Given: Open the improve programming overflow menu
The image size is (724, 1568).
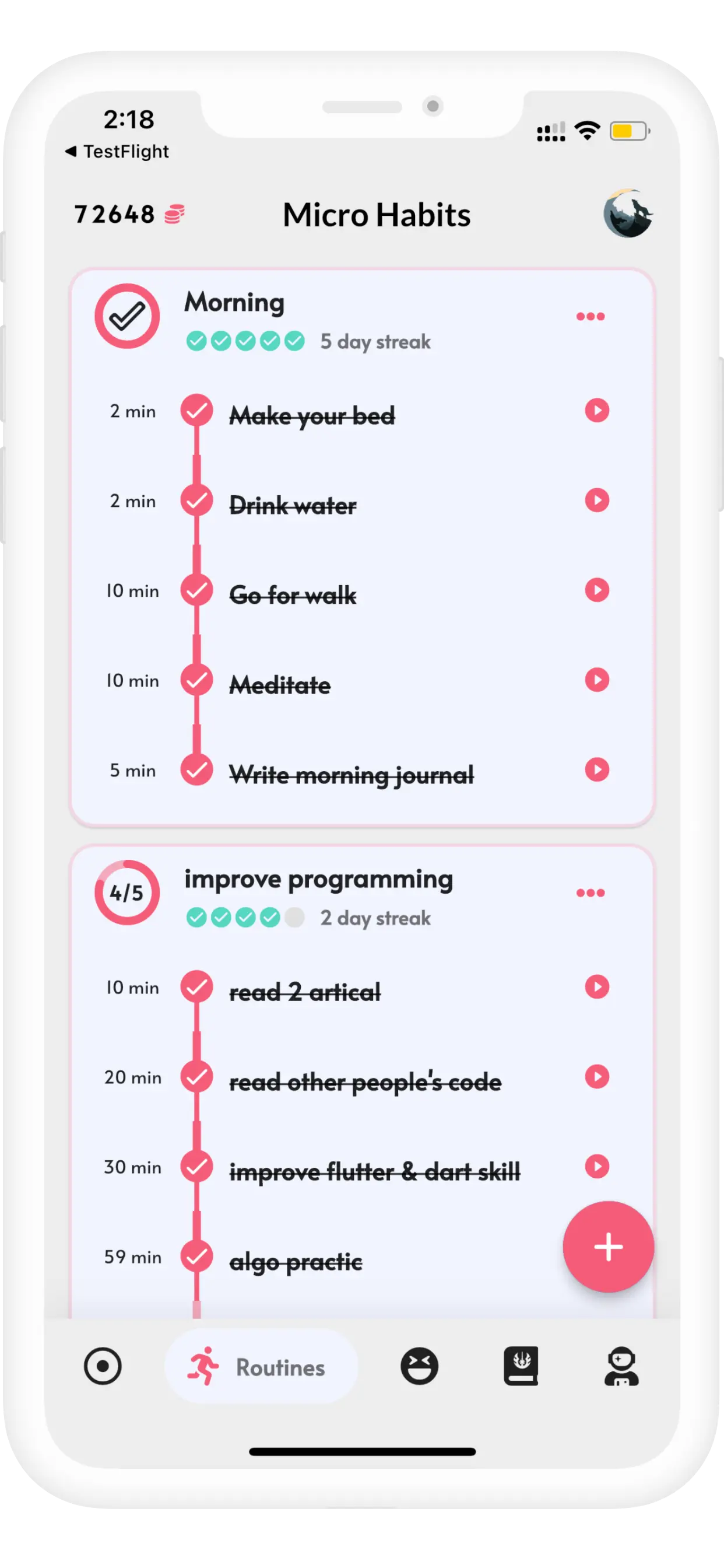Looking at the screenshot, I should coord(590,892).
